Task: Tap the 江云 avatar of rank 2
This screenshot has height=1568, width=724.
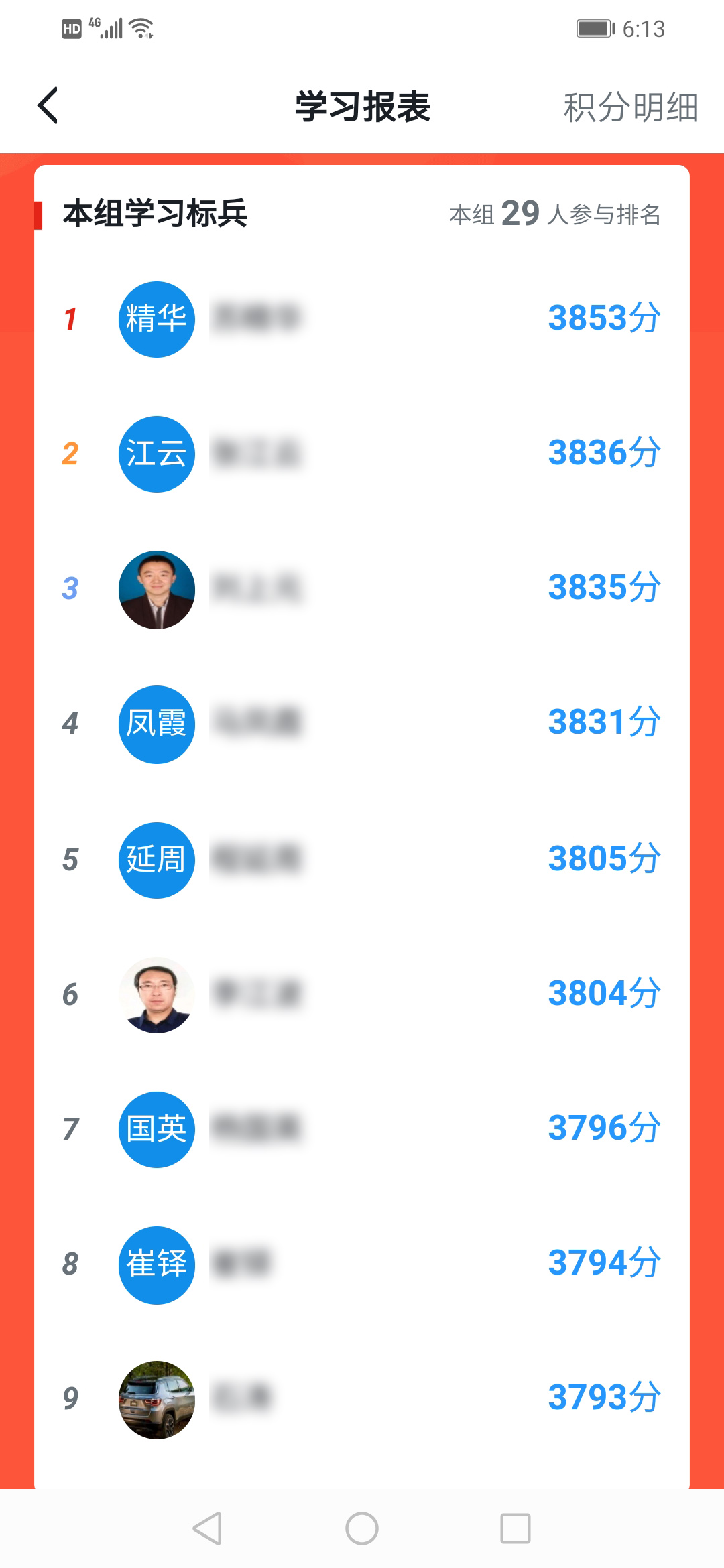Action: [156, 454]
